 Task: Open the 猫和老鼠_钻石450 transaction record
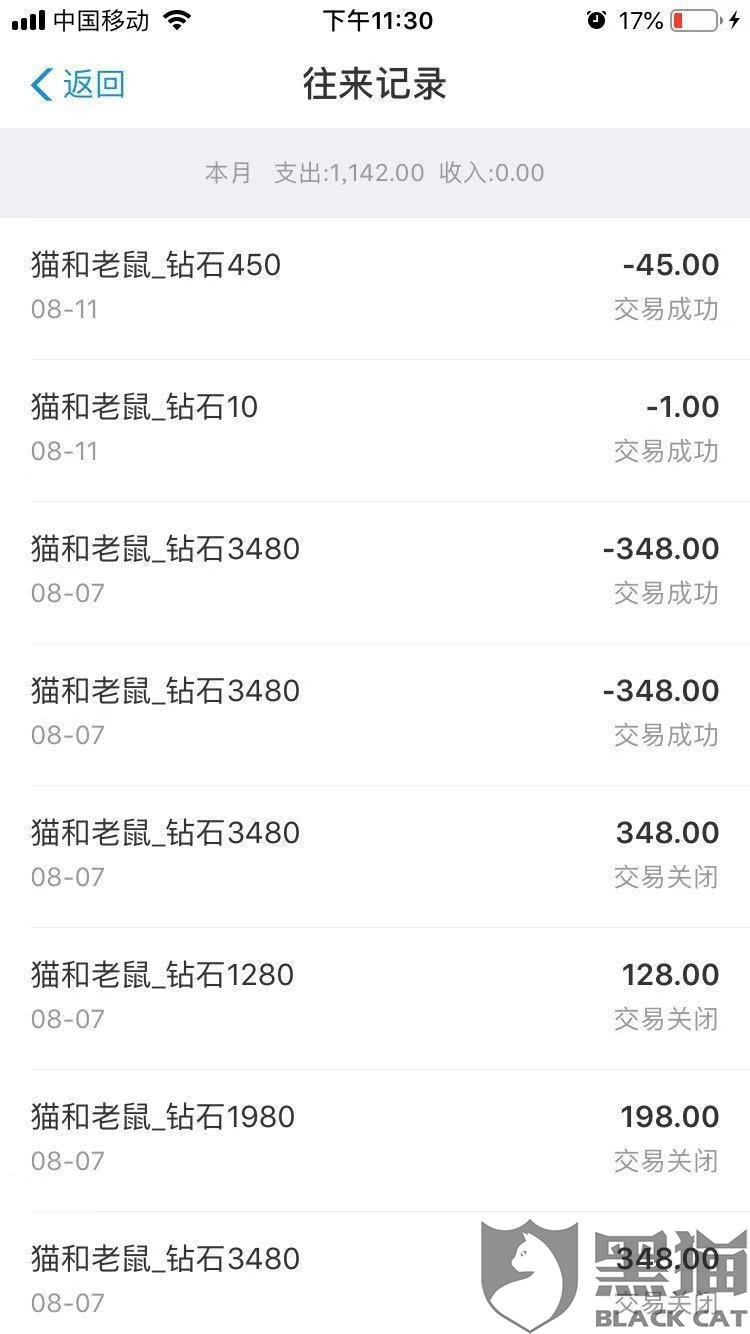(x=375, y=287)
